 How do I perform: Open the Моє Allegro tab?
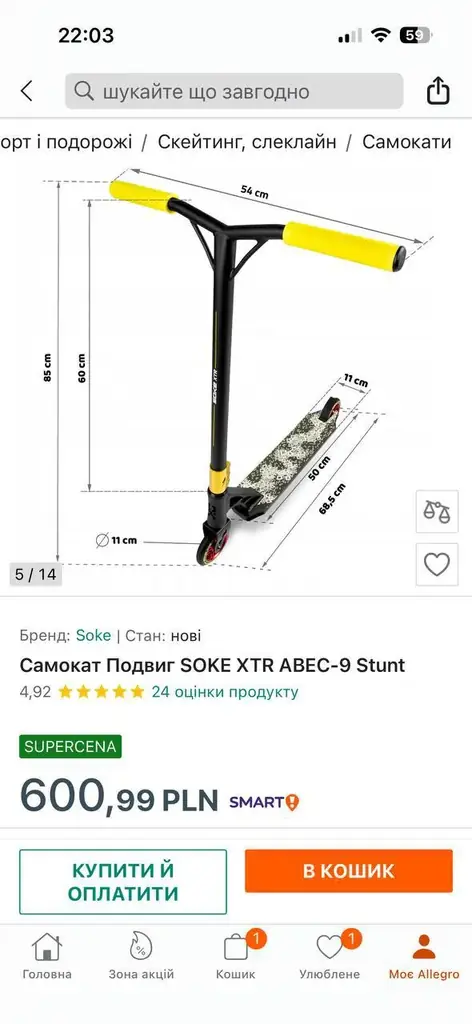click(424, 956)
